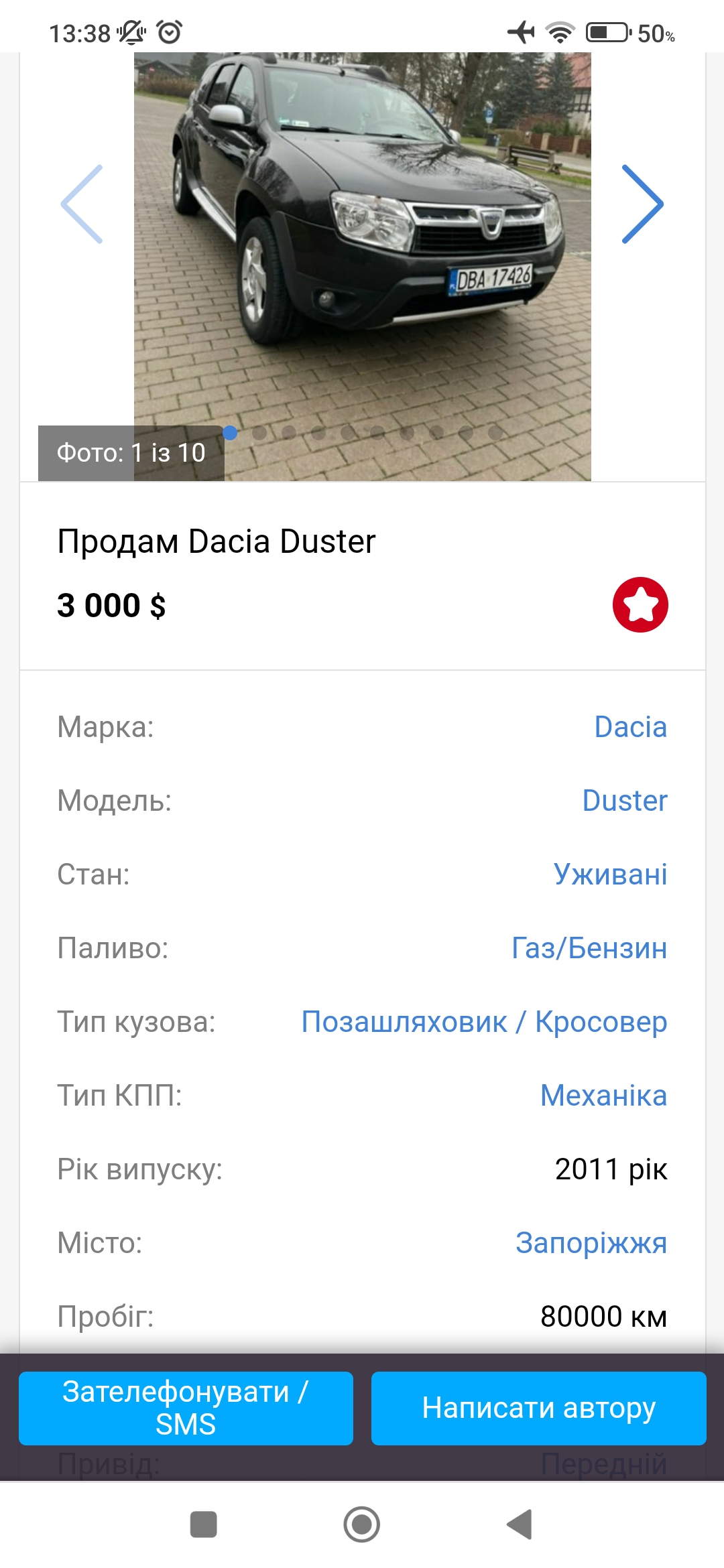Open the car photo in full view
The image size is (724, 1568).
(362, 255)
